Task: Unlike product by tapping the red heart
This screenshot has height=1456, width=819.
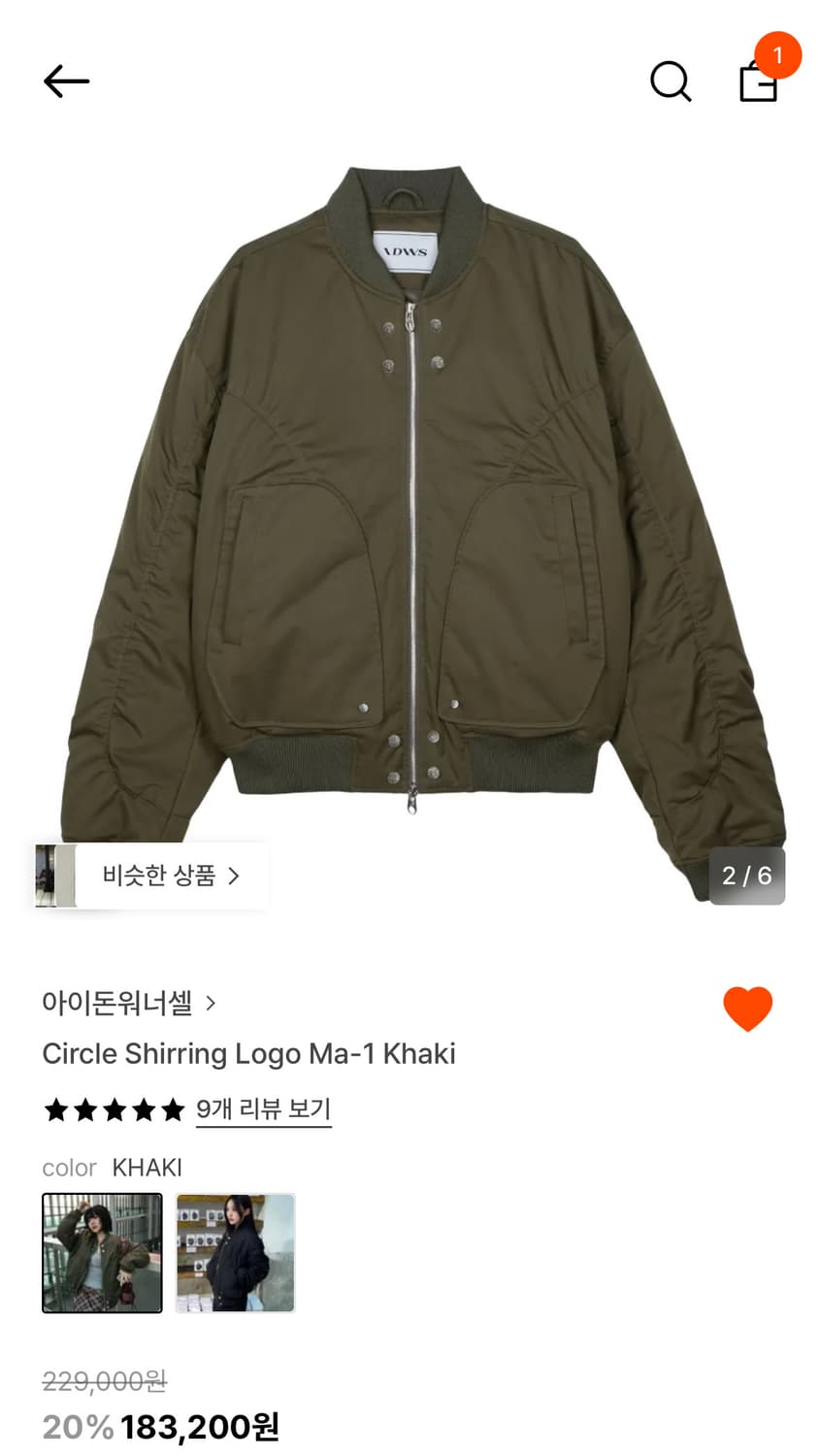Action: [x=746, y=1008]
